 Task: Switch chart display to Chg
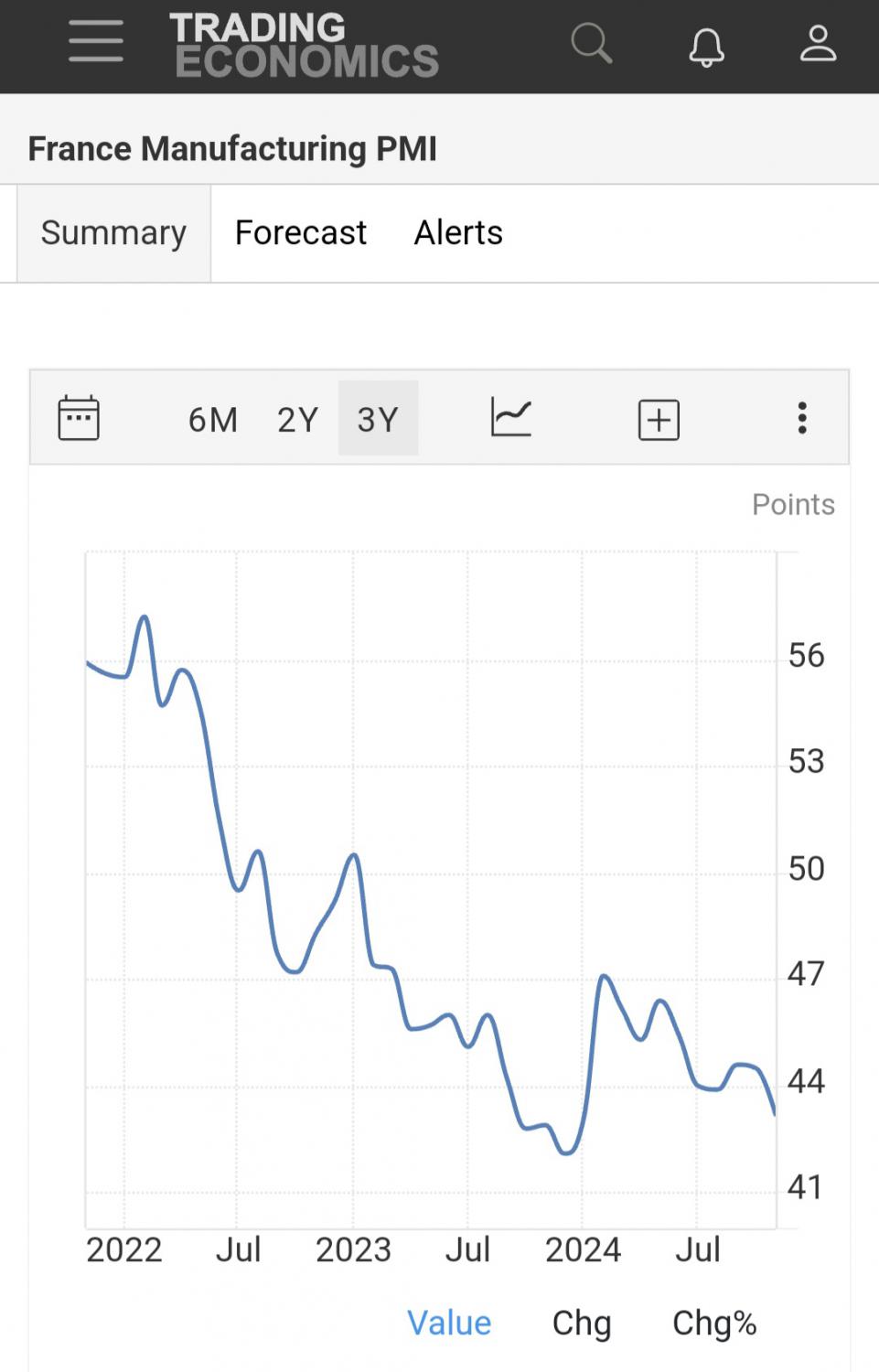point(582,1324)
